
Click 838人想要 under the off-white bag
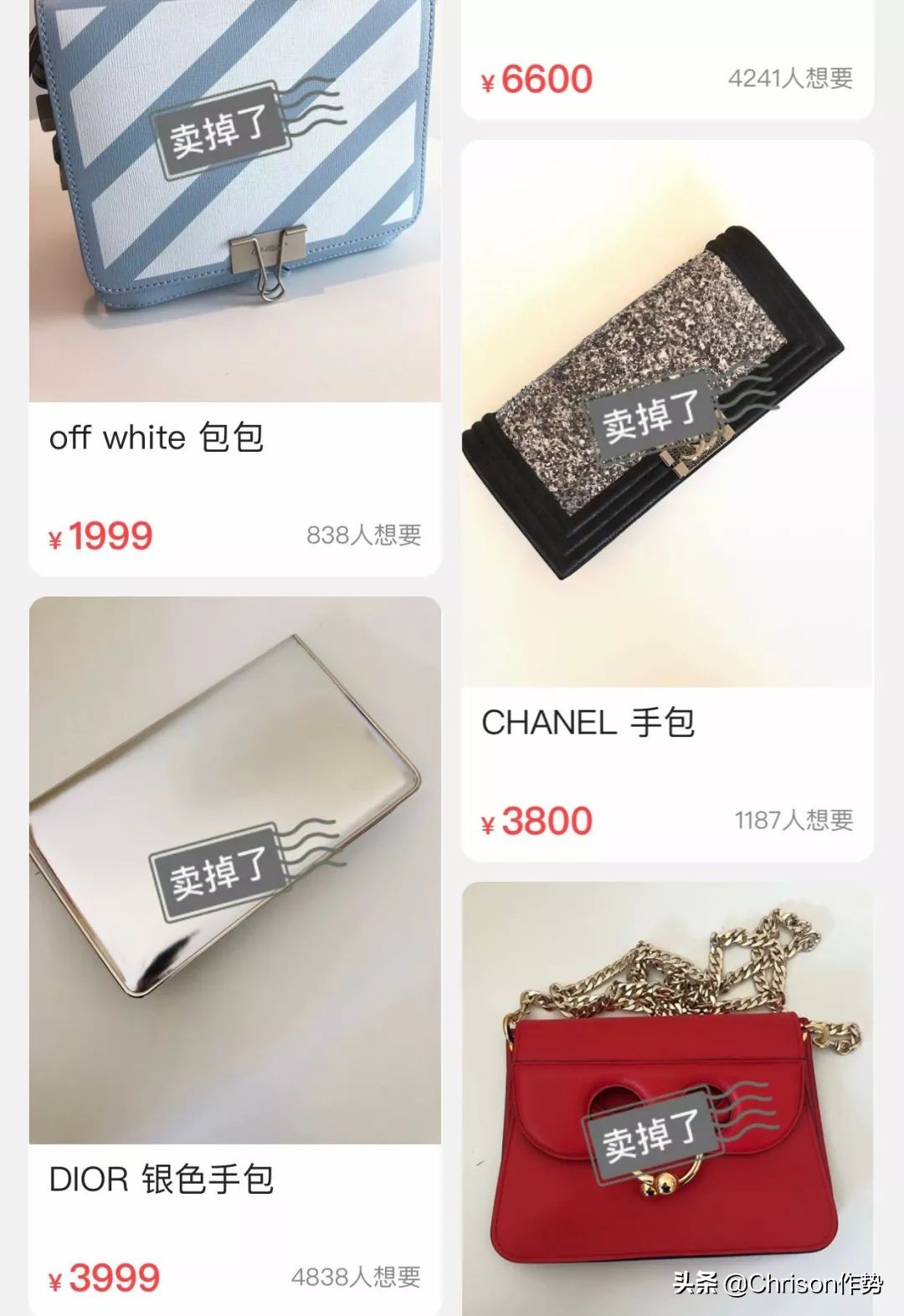[364, 535]
